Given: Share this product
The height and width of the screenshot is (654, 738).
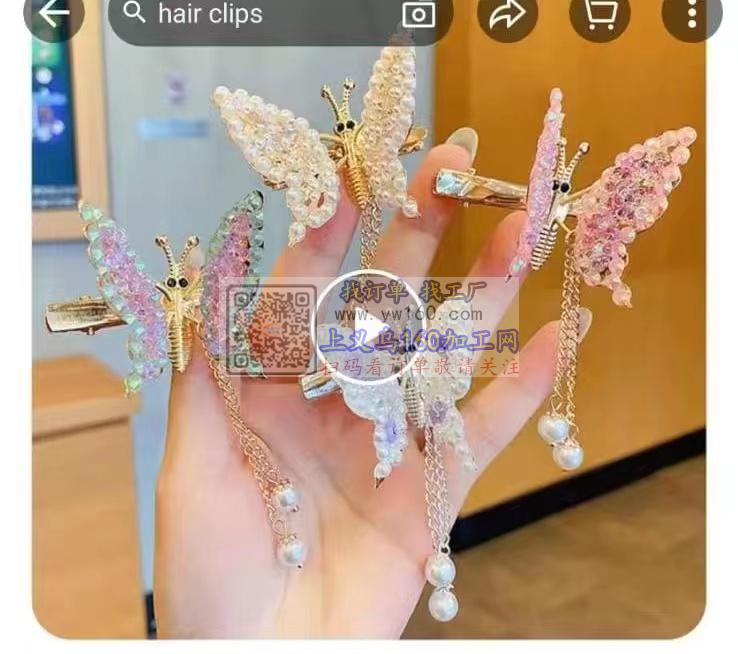Looking at the screenshot, I should pyautogui.click(x=507, y=14).
